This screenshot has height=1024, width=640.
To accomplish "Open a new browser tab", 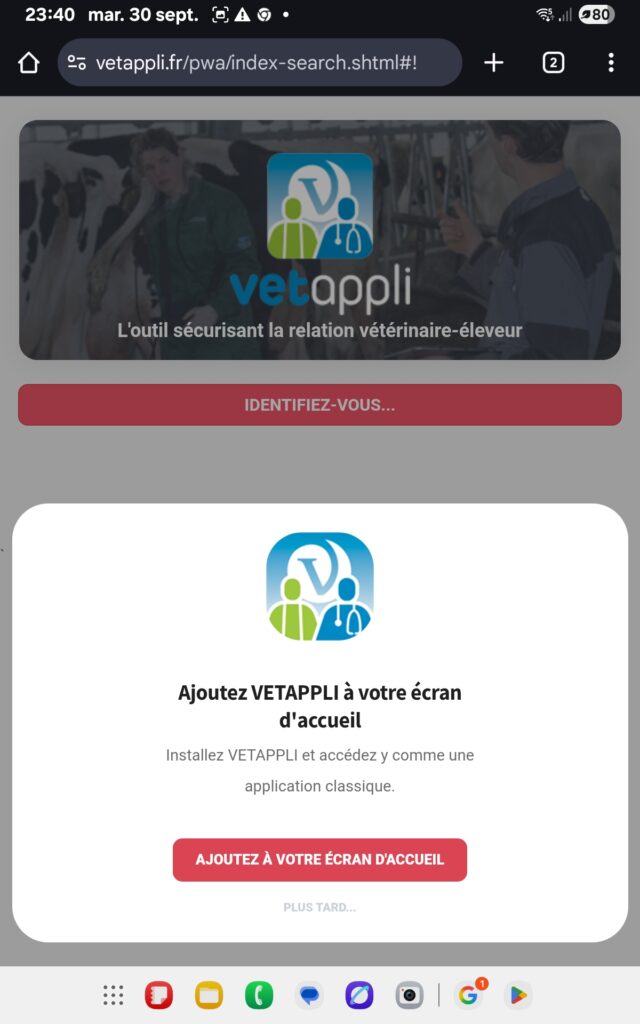I will (x=493, y=63).
